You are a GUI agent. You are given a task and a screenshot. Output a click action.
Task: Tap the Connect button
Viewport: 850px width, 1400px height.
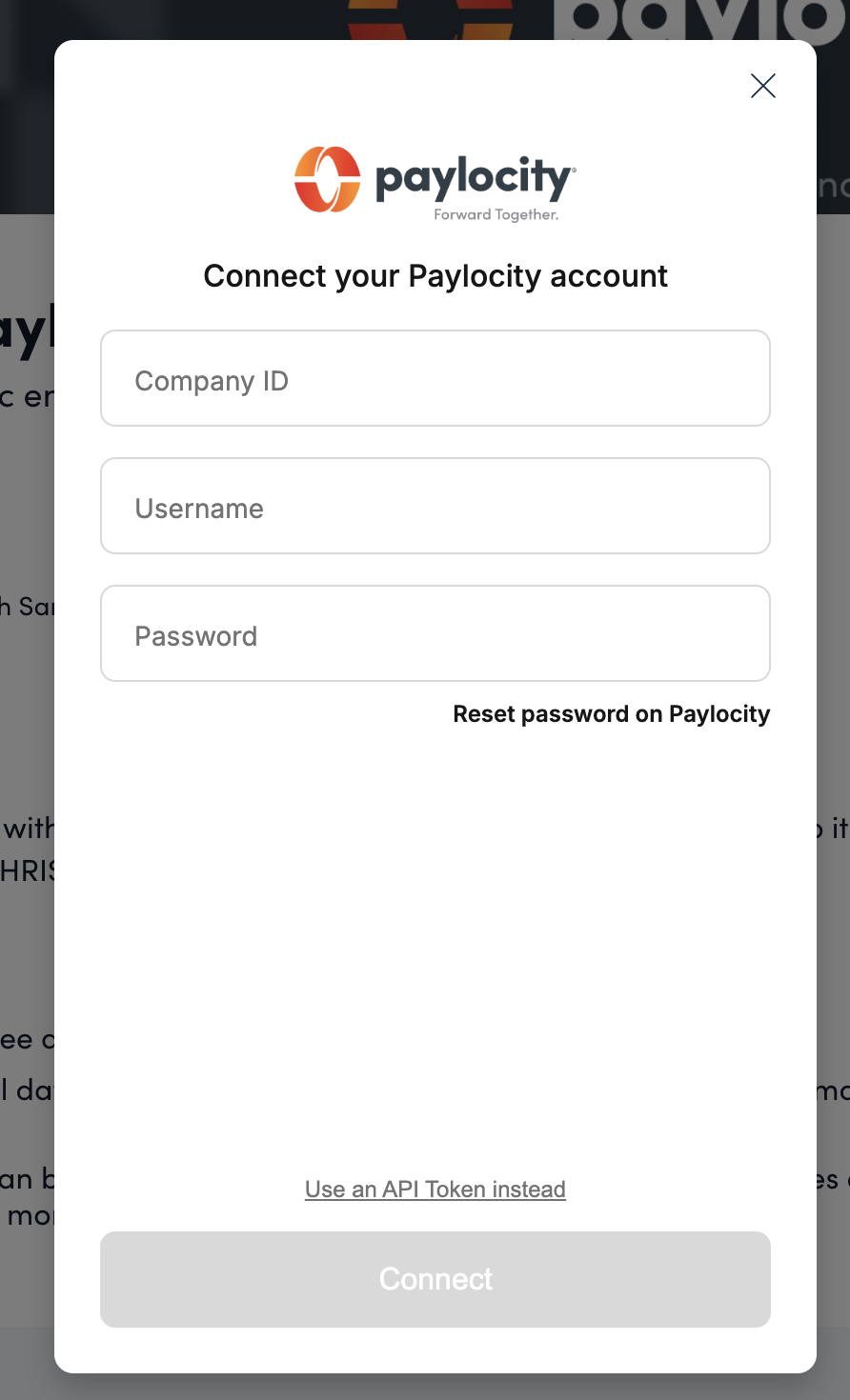point(435,1279)
